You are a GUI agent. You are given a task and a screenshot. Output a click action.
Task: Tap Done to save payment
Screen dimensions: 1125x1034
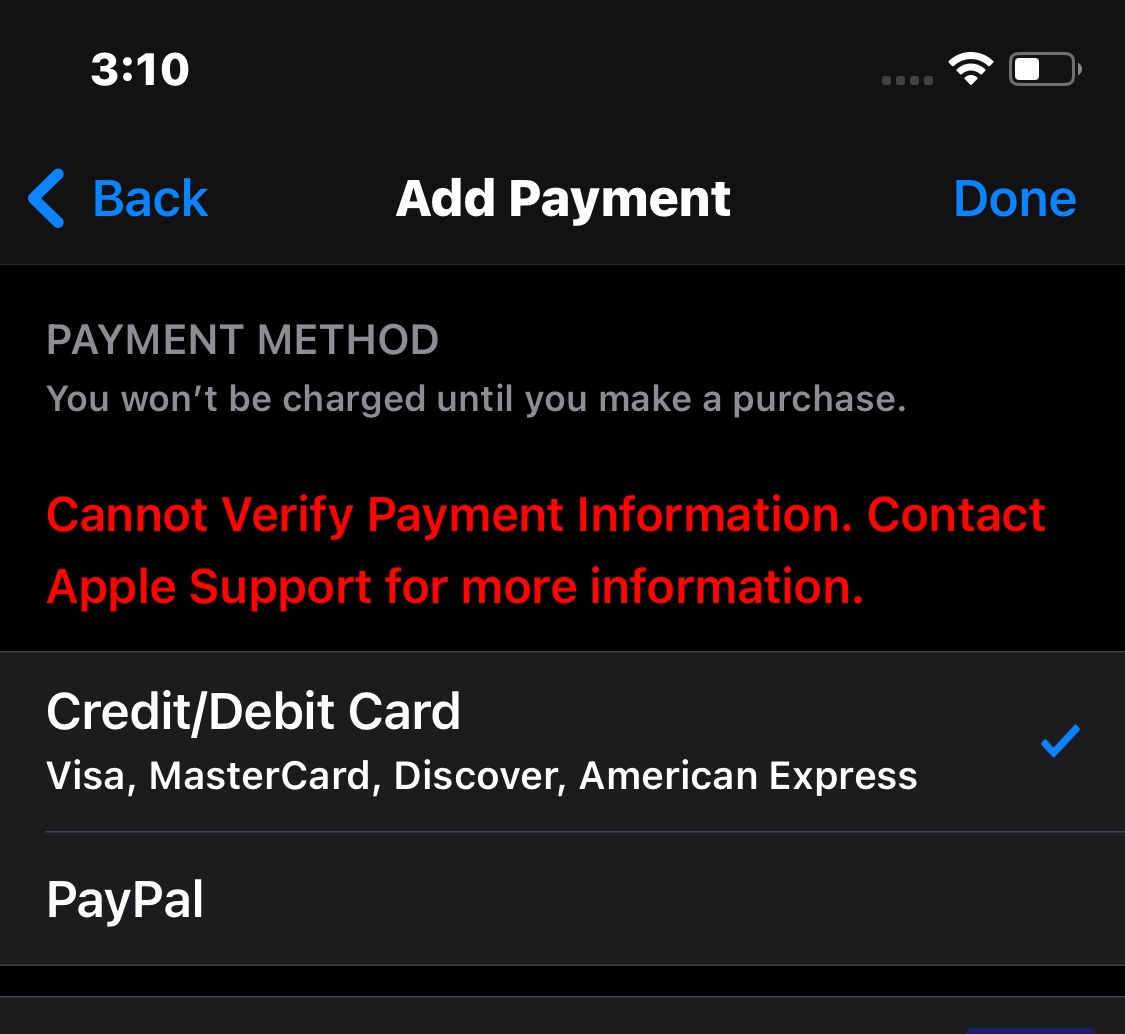click(1014, 198)
